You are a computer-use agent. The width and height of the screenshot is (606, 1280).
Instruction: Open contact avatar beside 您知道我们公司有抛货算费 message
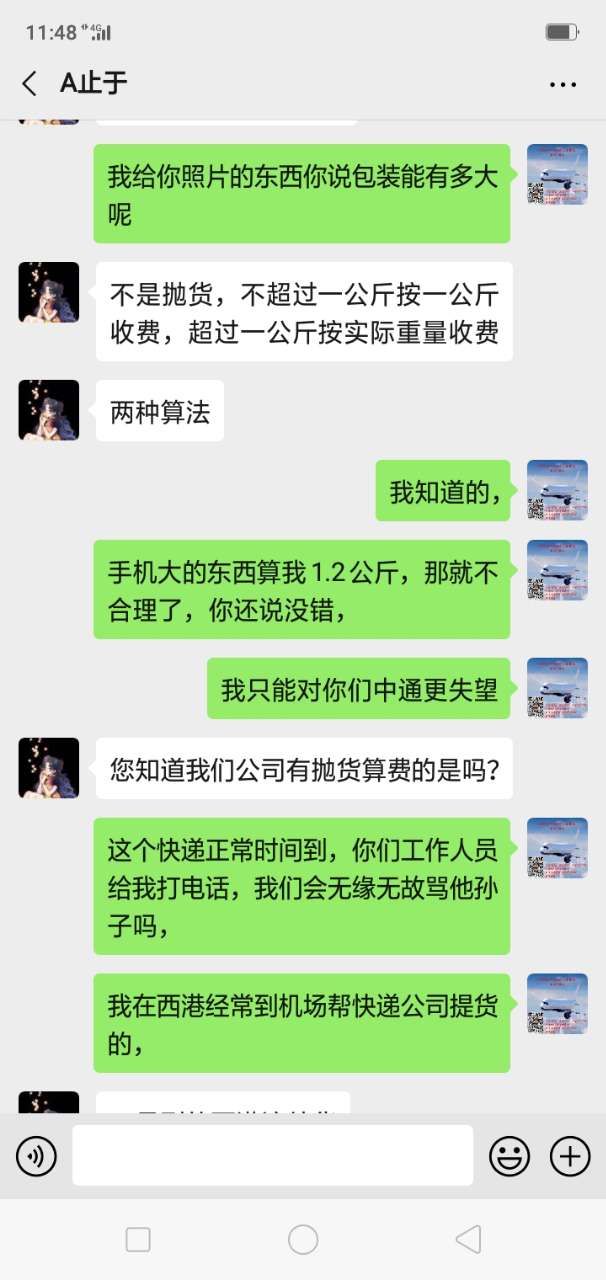pos(48,768)
